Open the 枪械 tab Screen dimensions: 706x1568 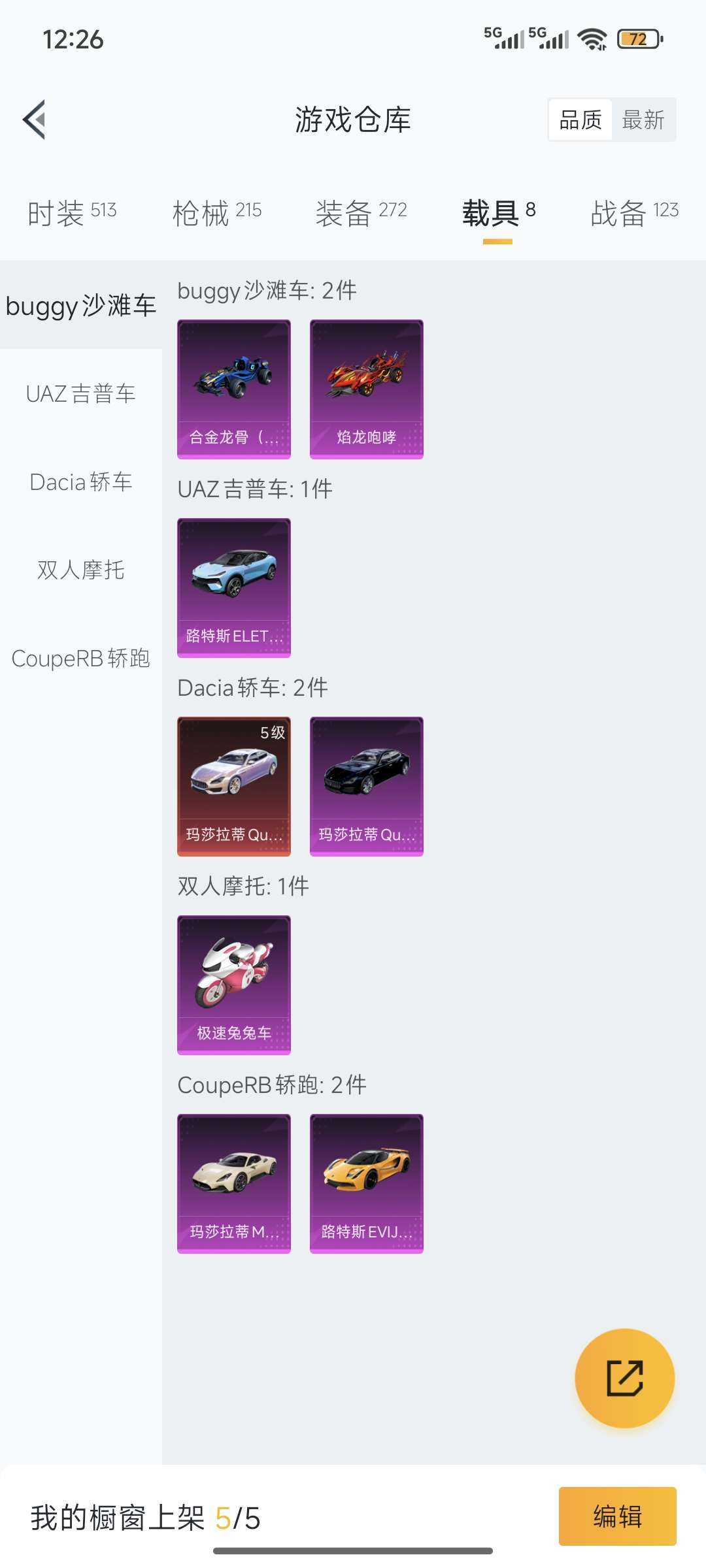point(217,212)
